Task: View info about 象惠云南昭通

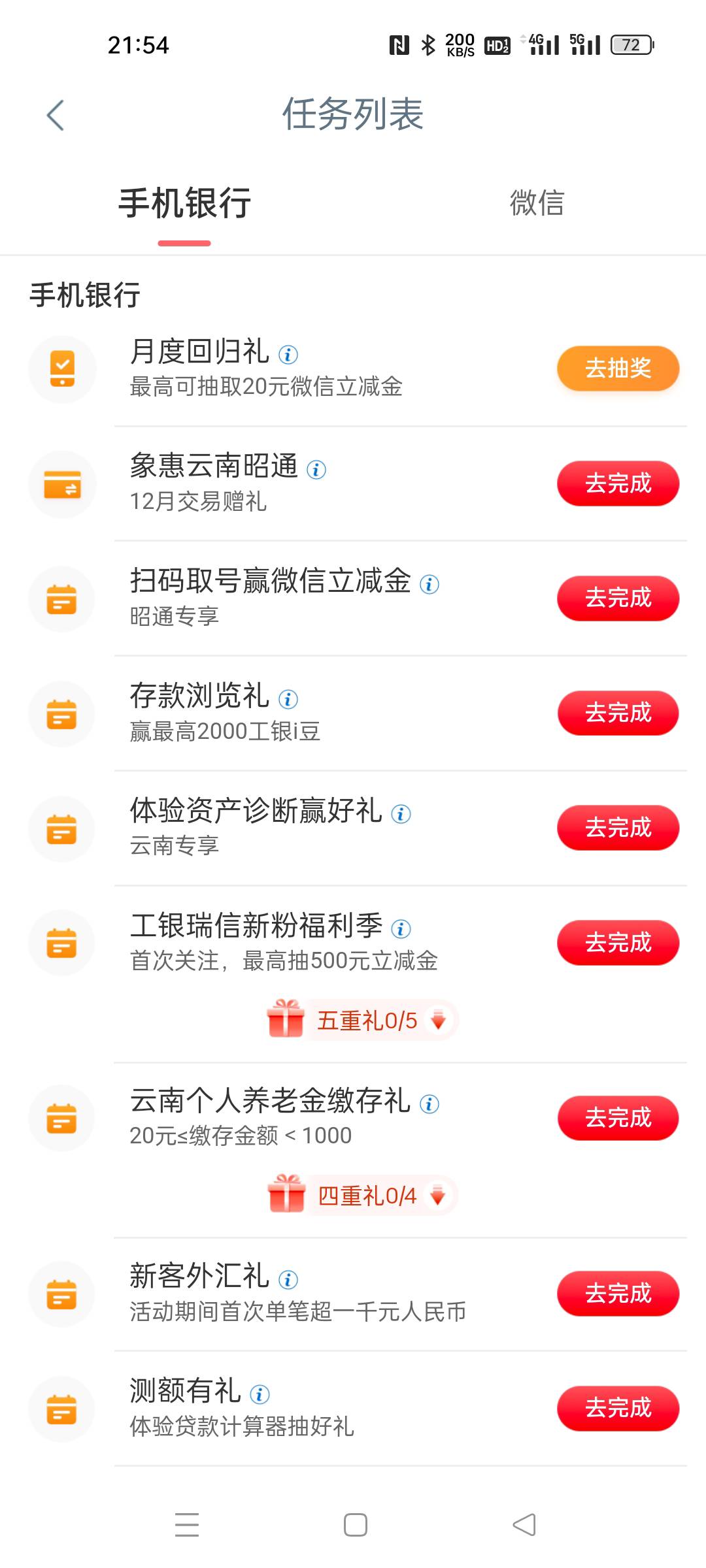Action: point(316,469)
